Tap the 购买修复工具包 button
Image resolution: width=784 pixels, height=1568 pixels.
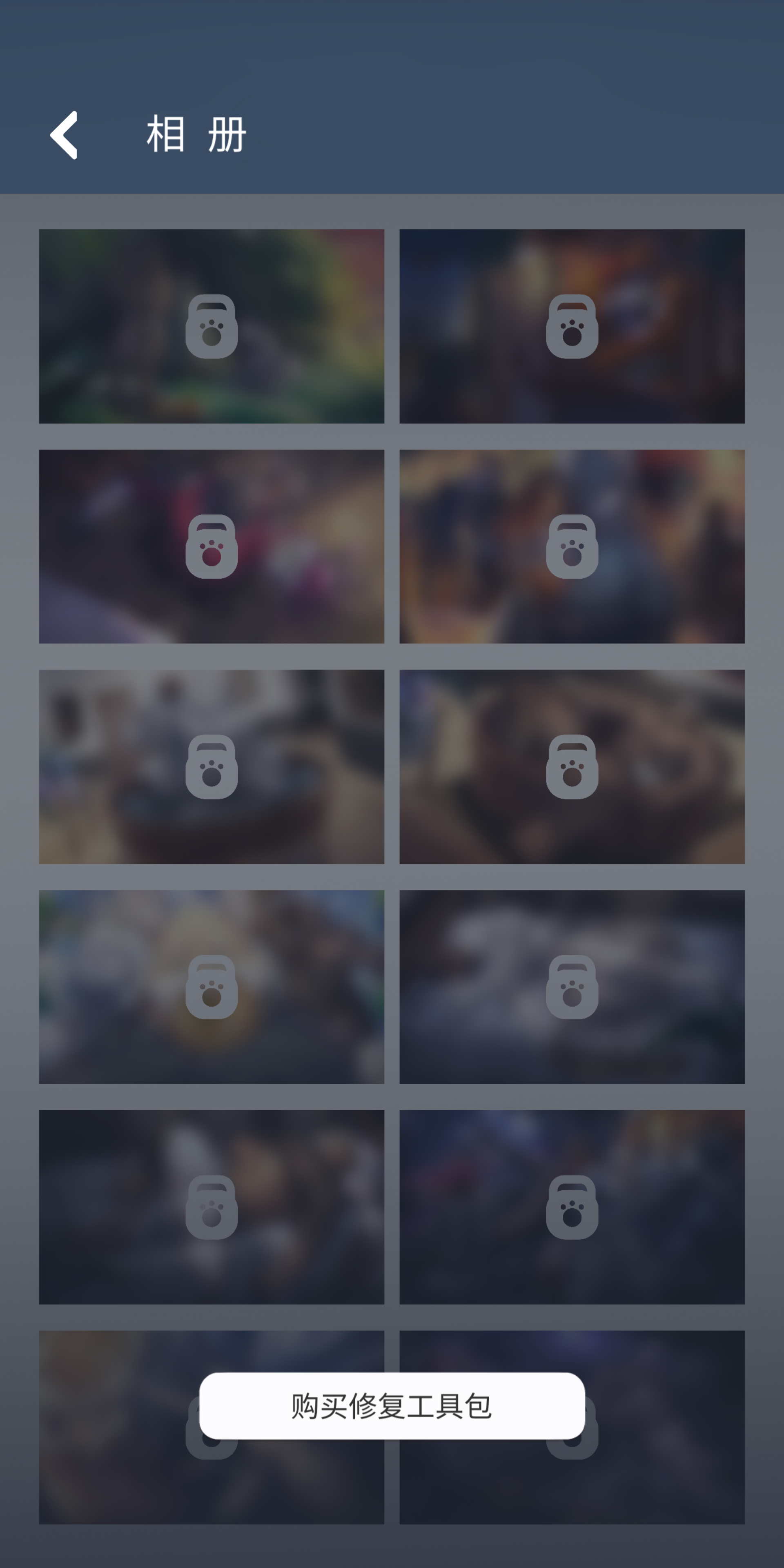coord(392,1405)
